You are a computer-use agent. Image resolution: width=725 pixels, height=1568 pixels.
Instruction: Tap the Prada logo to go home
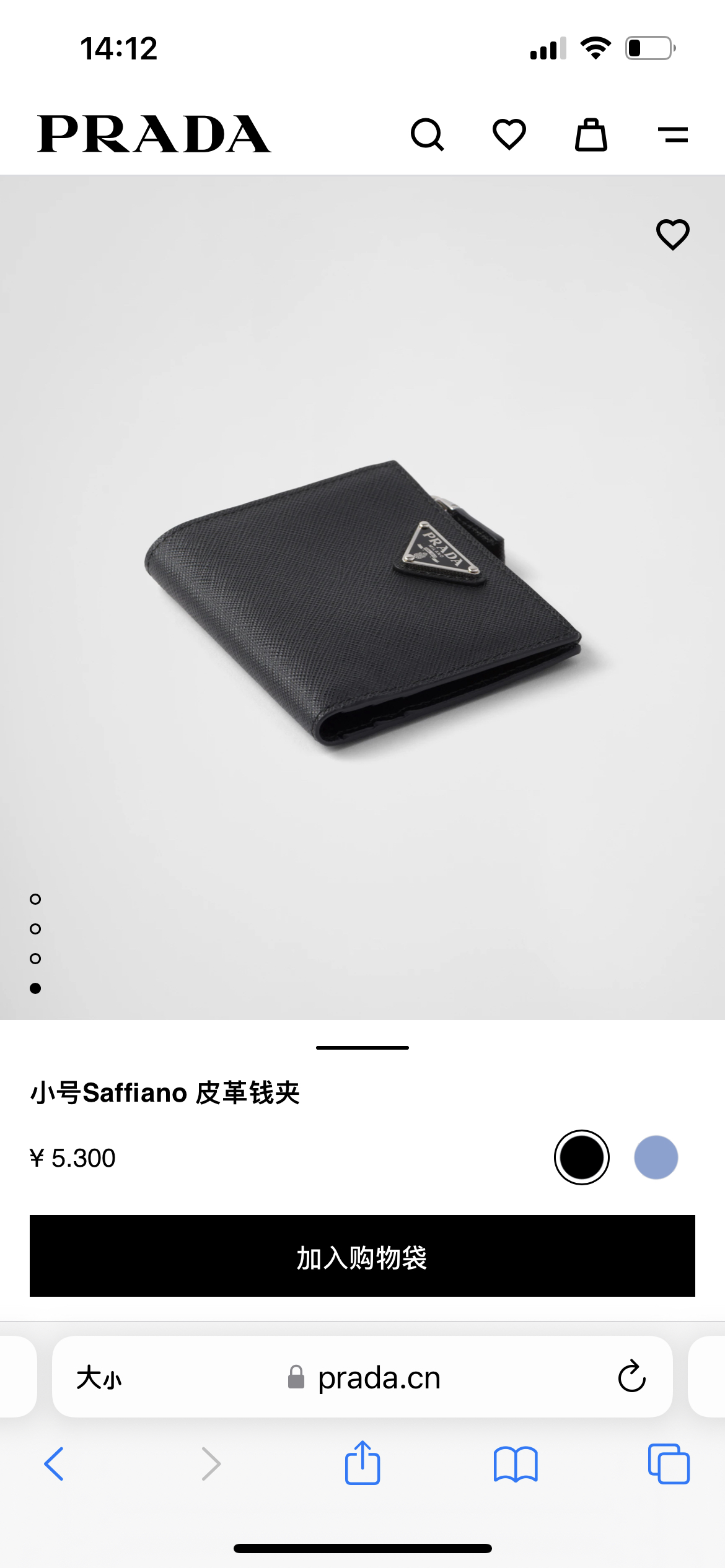(154, 134)
